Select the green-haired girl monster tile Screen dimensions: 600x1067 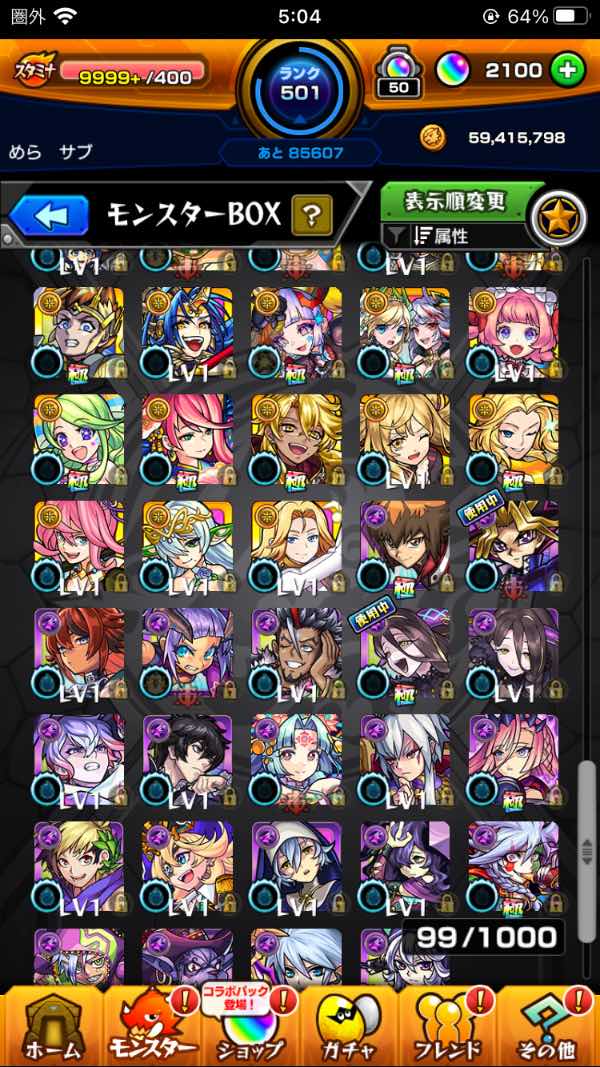click(80, 440)
